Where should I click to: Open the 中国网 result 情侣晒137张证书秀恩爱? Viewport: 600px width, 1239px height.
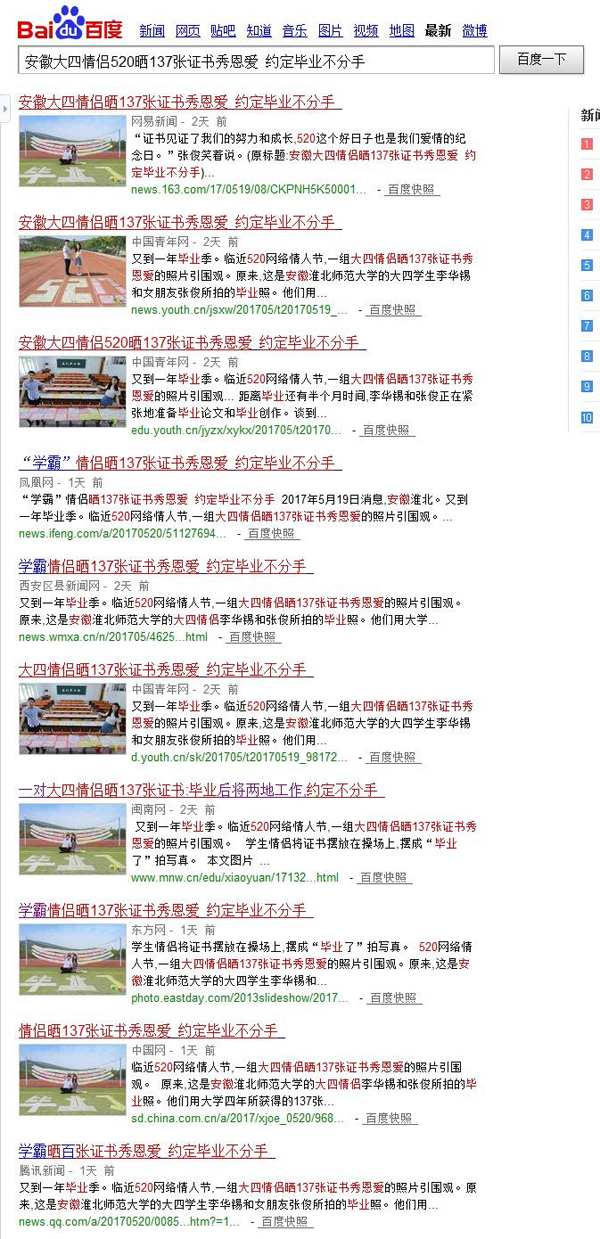(152, 1030)
